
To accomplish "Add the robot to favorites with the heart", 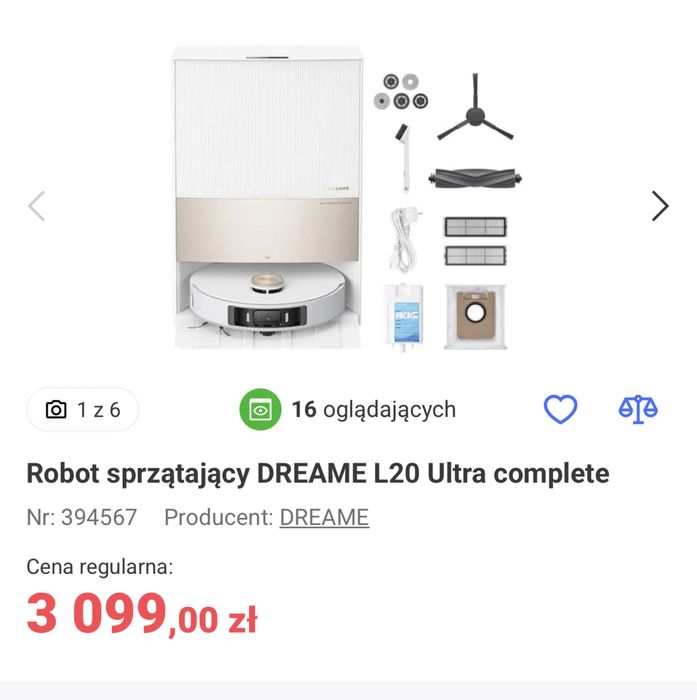I will click(560, 409).
